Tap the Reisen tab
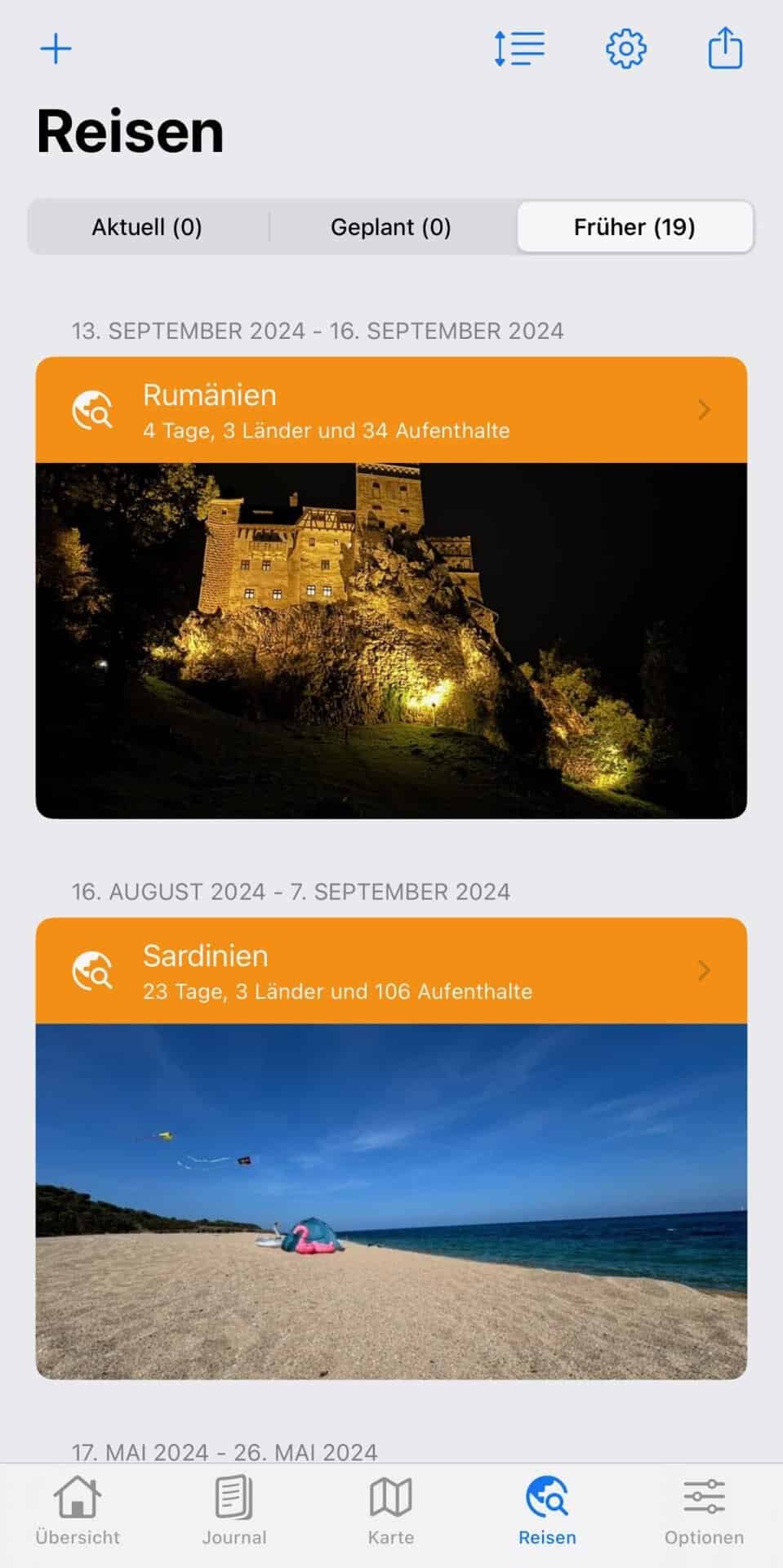This screenshot has height=1568, width=783. [547, 1511]
